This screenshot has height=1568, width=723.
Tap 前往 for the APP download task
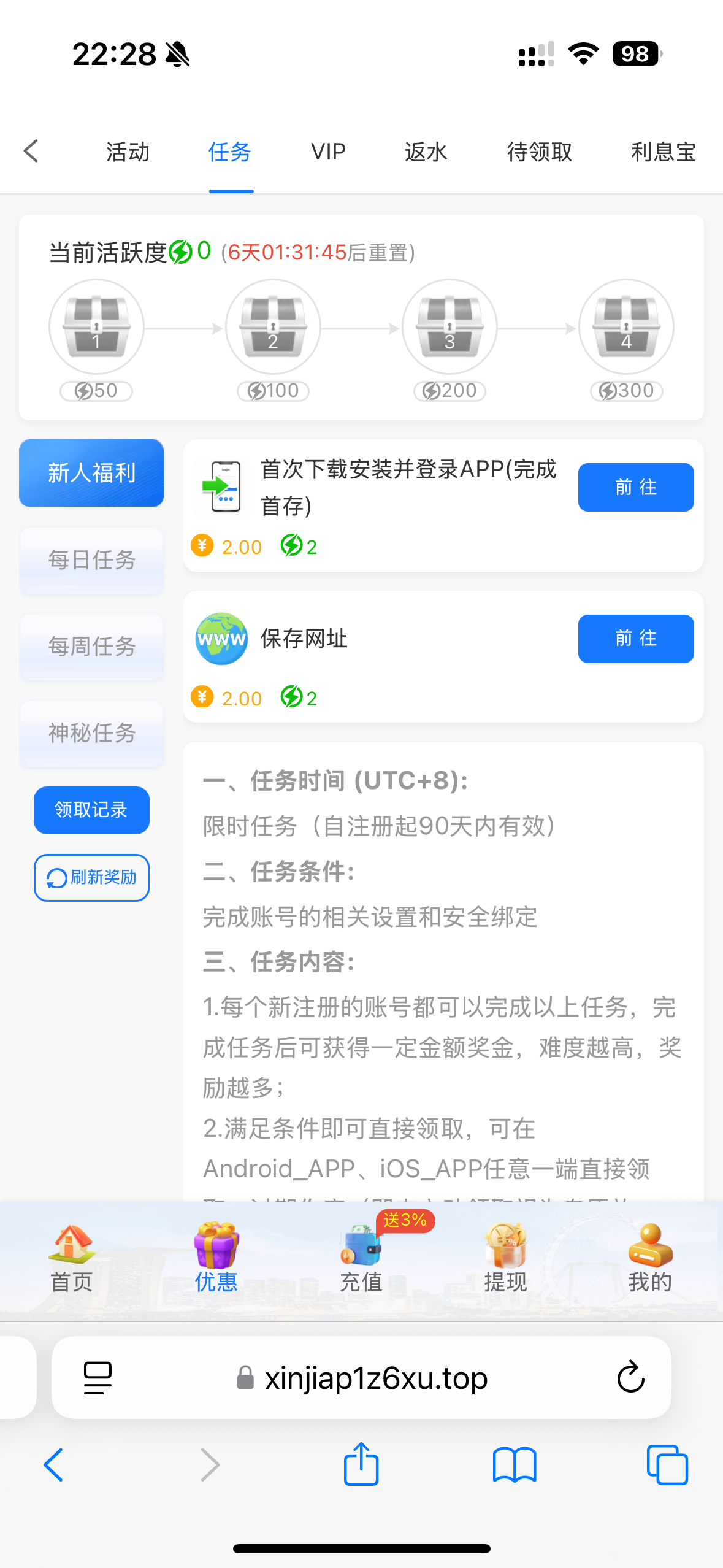635,487
